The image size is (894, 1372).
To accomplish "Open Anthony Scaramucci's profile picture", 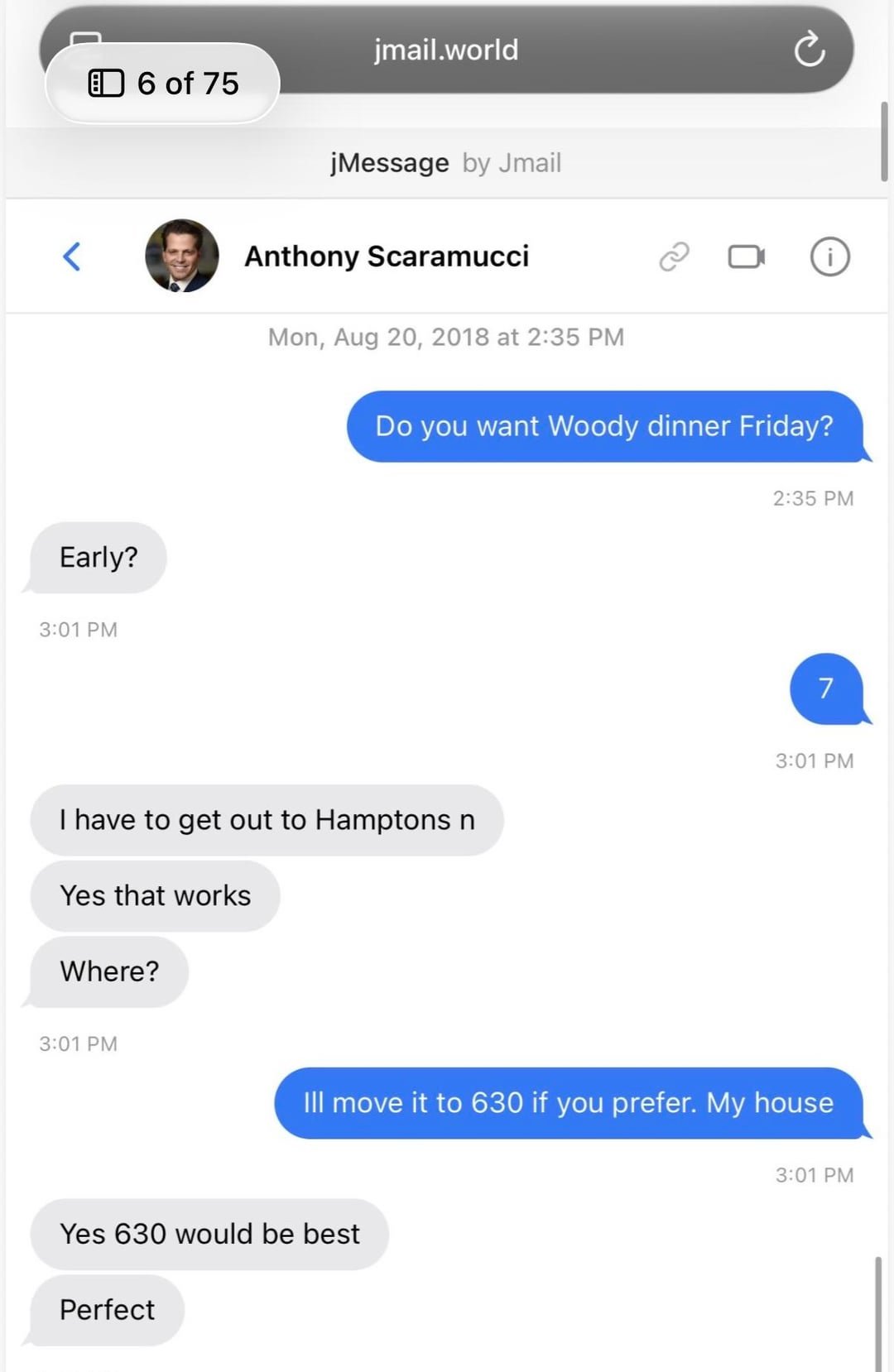I will tap(182, 256).
